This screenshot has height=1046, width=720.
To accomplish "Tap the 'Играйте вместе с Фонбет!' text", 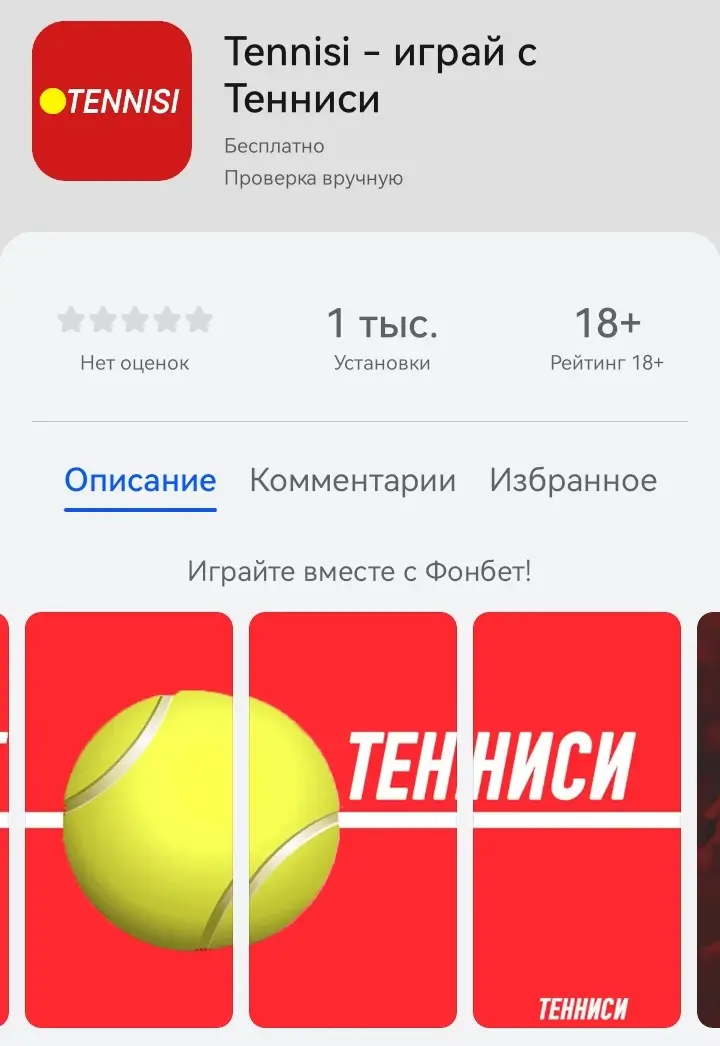I will 360,571.
